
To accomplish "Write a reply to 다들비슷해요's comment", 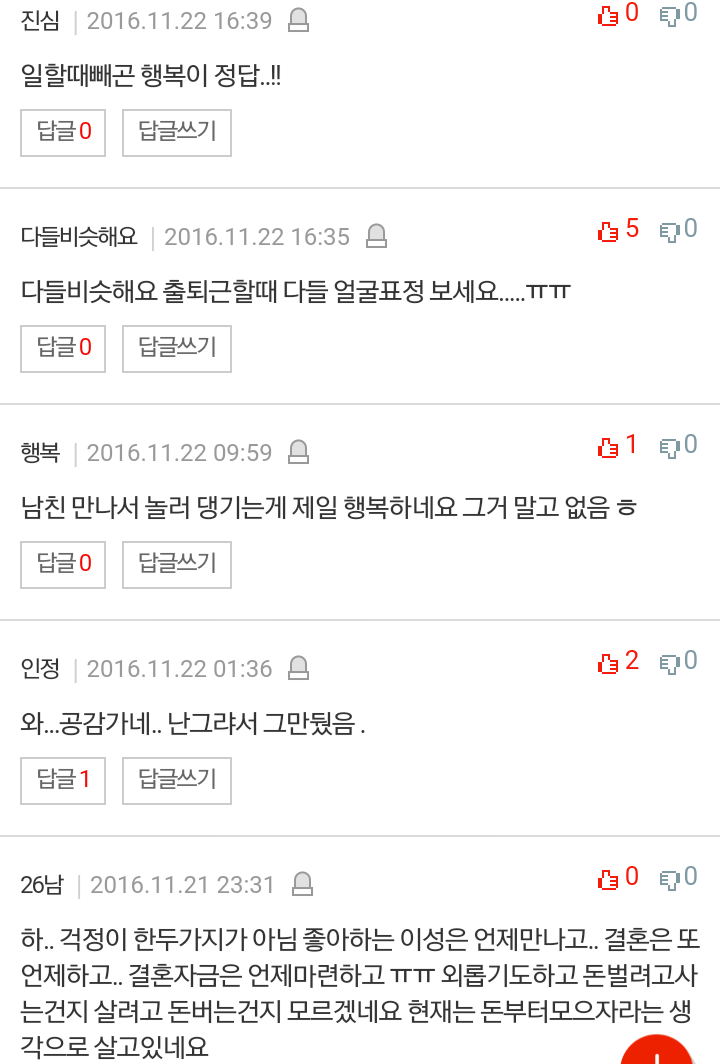I will click(x=177, y=348).
